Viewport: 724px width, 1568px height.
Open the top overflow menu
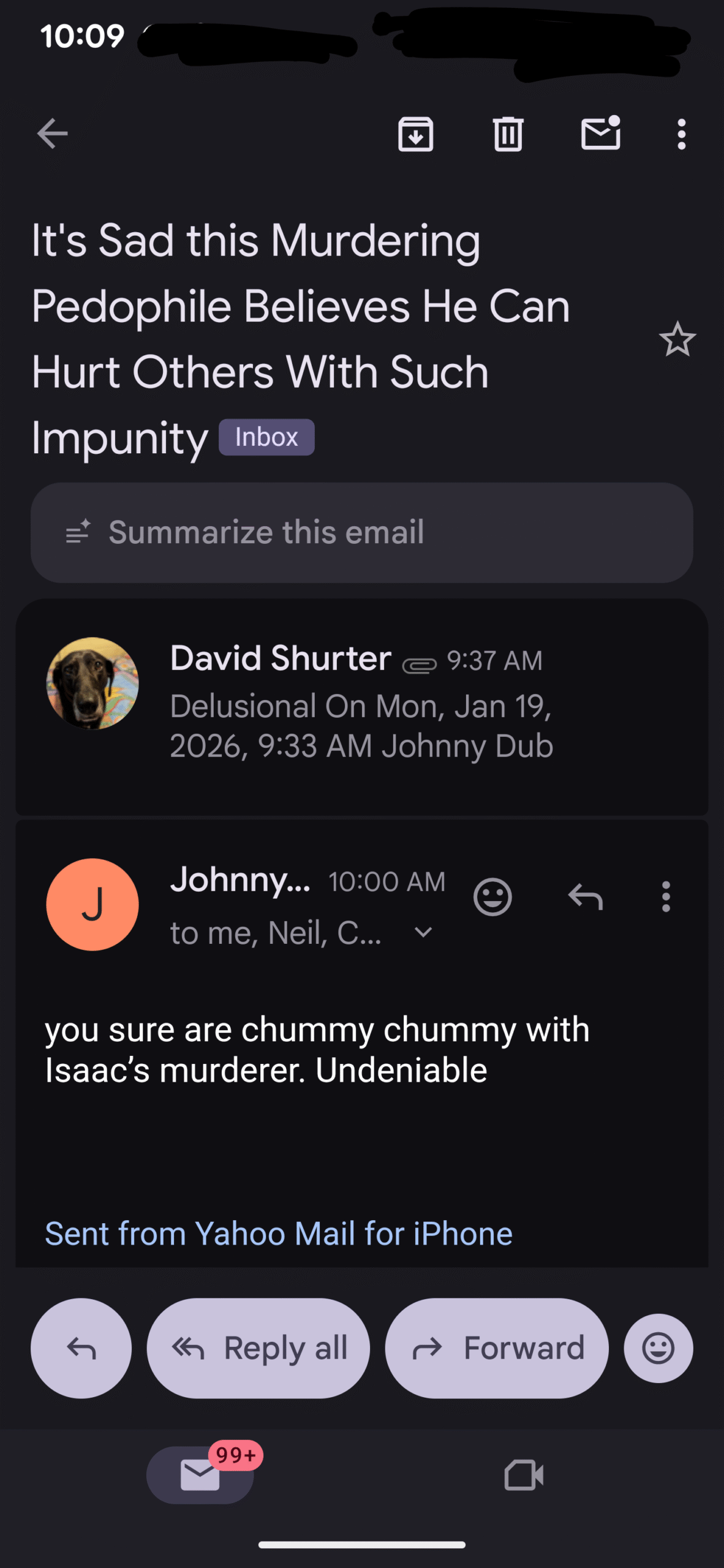tap(681, 134)
